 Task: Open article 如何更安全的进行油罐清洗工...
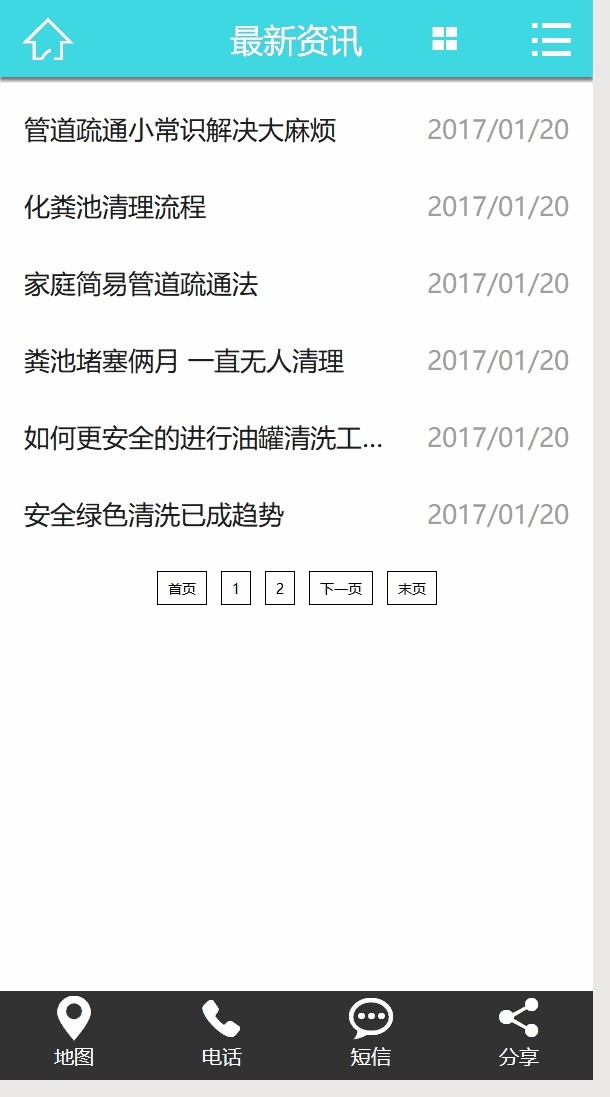(203, 438)
